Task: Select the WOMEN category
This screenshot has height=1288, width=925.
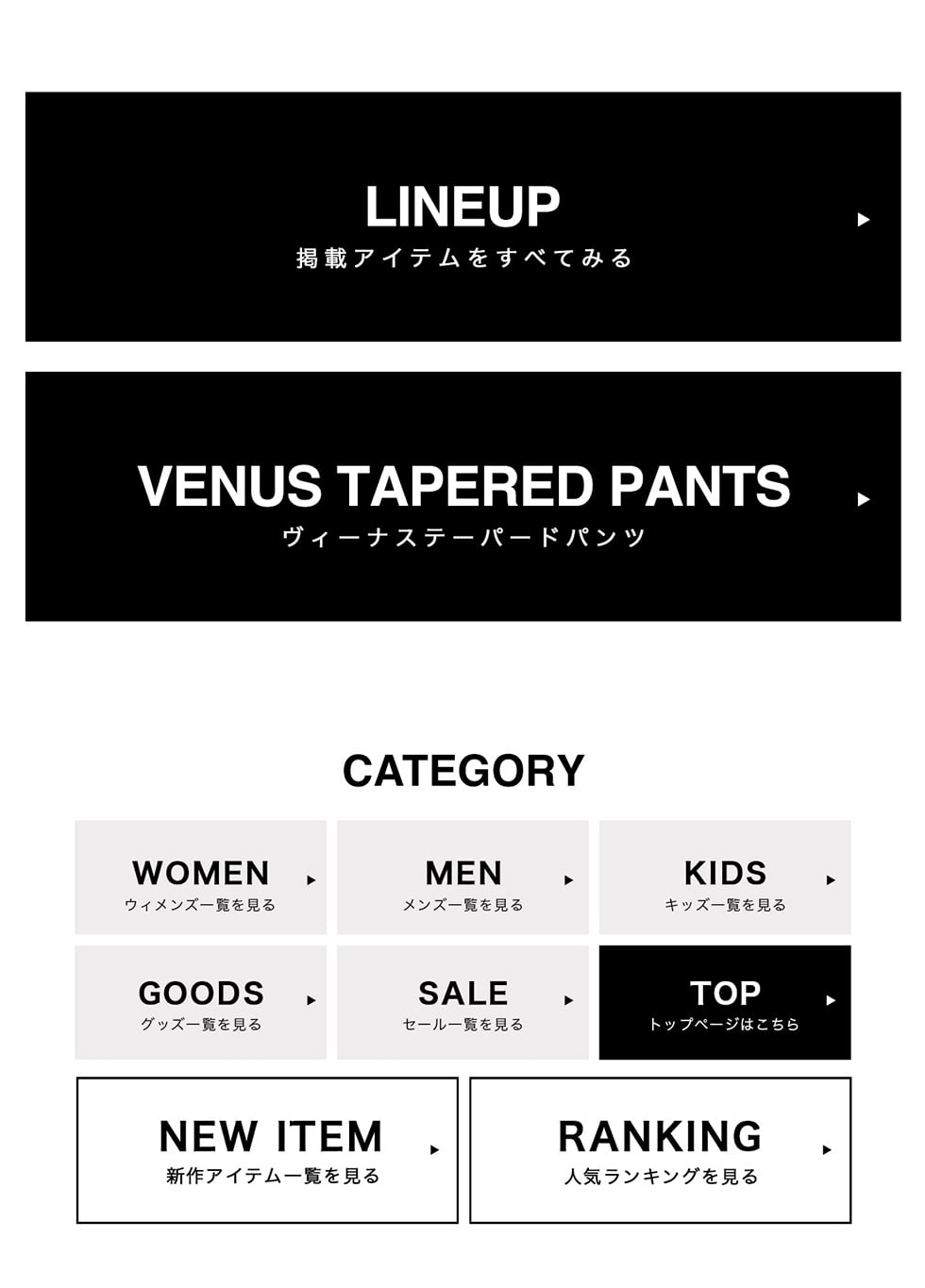Action: coord(200,878)
